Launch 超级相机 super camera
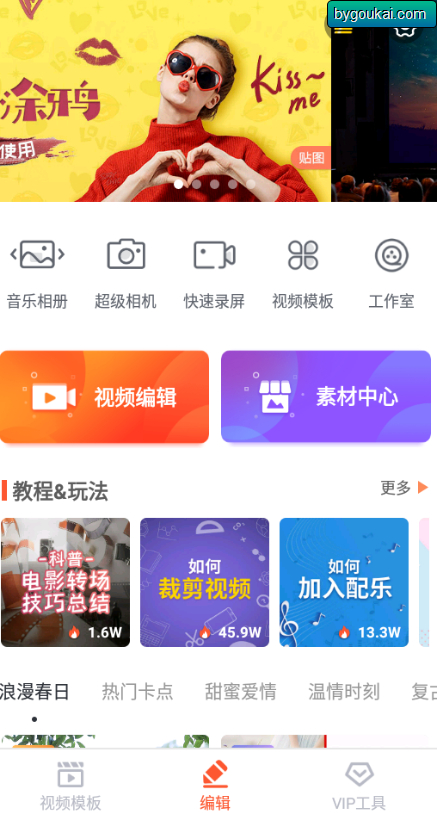This screenshot has width=437, height=813. tap(125, 273)
